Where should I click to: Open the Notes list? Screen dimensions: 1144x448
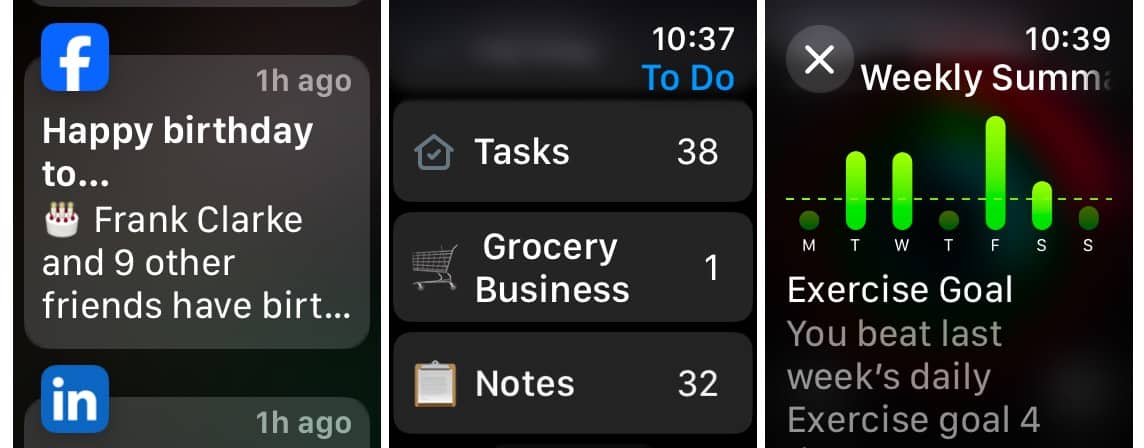point(571,383)
